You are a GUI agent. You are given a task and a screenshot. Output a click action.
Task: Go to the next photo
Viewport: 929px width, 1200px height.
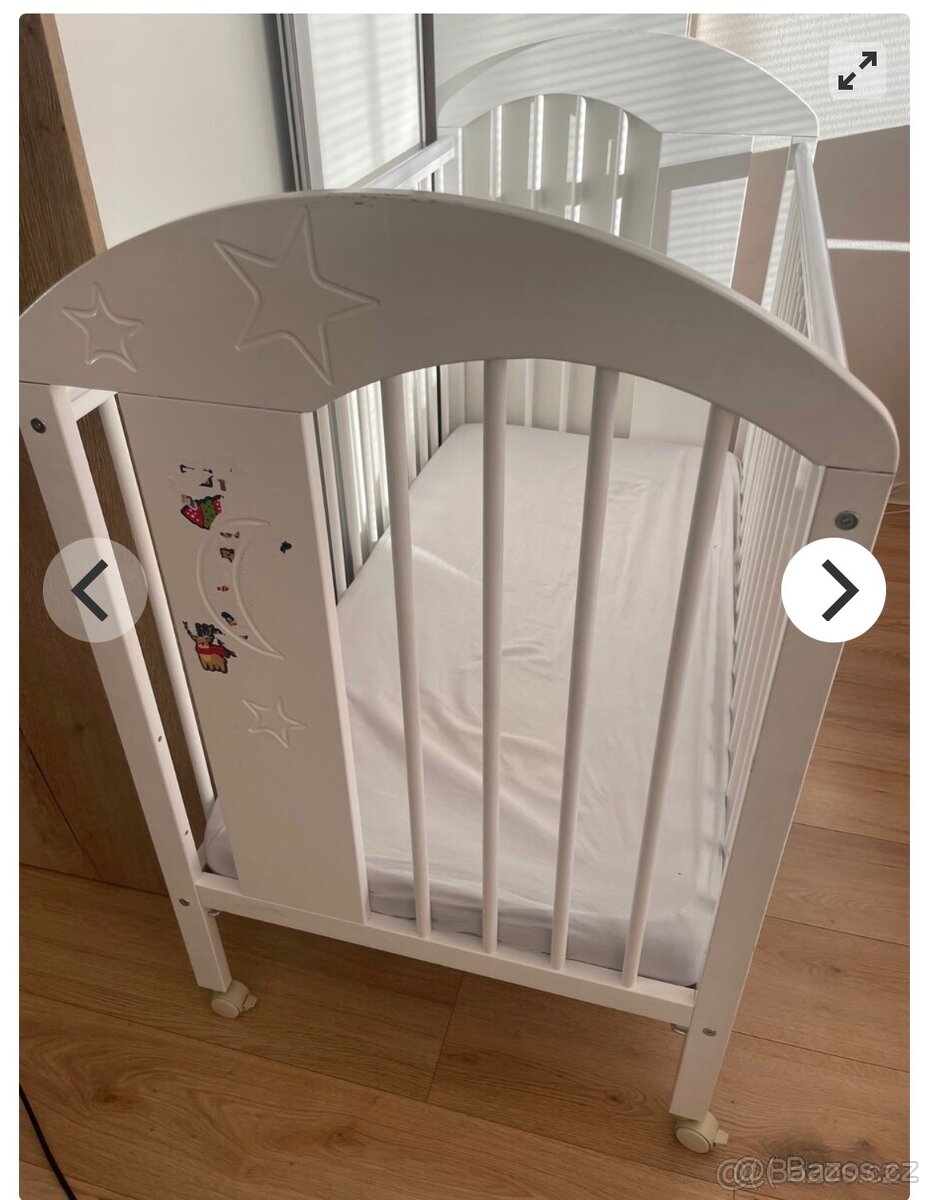[833, 590]
